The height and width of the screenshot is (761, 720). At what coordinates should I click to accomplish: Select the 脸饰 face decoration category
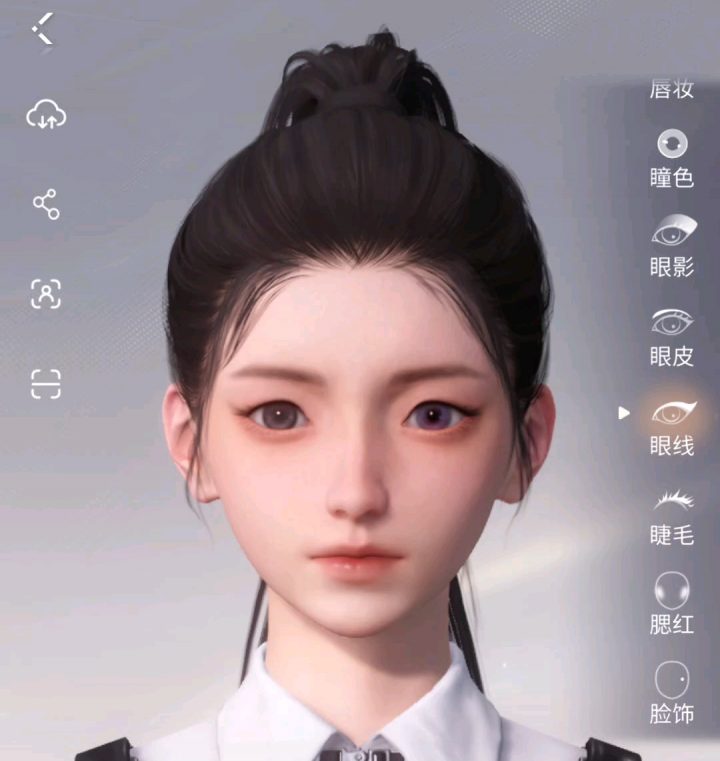pos(671,693)
